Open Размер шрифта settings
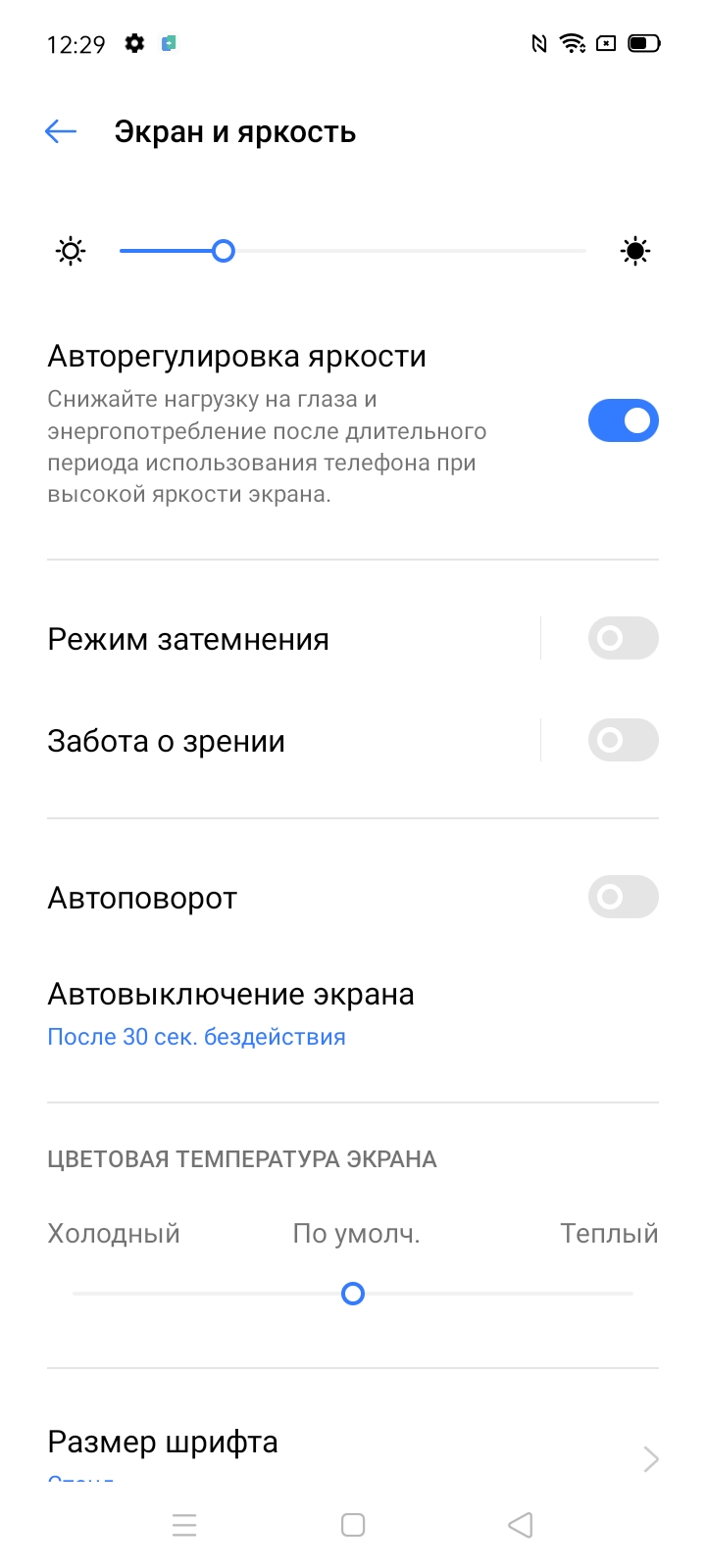 tap(163, 1443)
